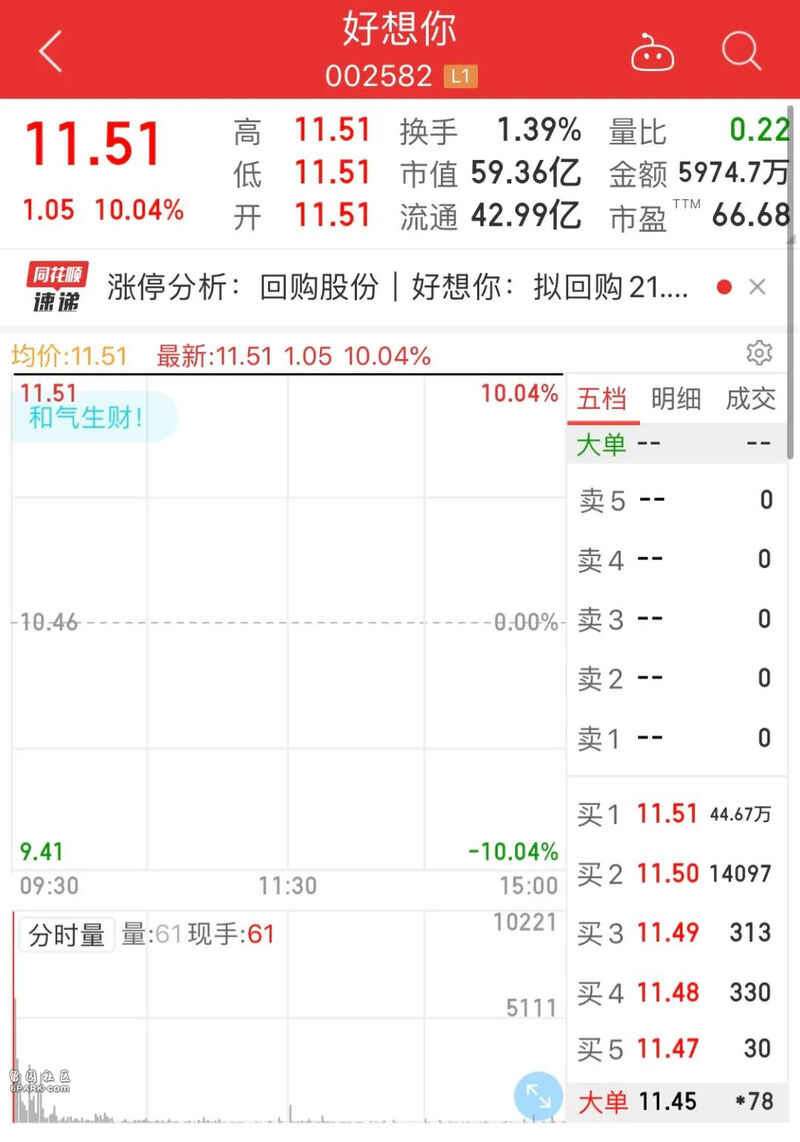Image resolution: width=800 pixels, height=1142 pixels.
Task: Switch to the 成交 tab
Action: [750, 400]
